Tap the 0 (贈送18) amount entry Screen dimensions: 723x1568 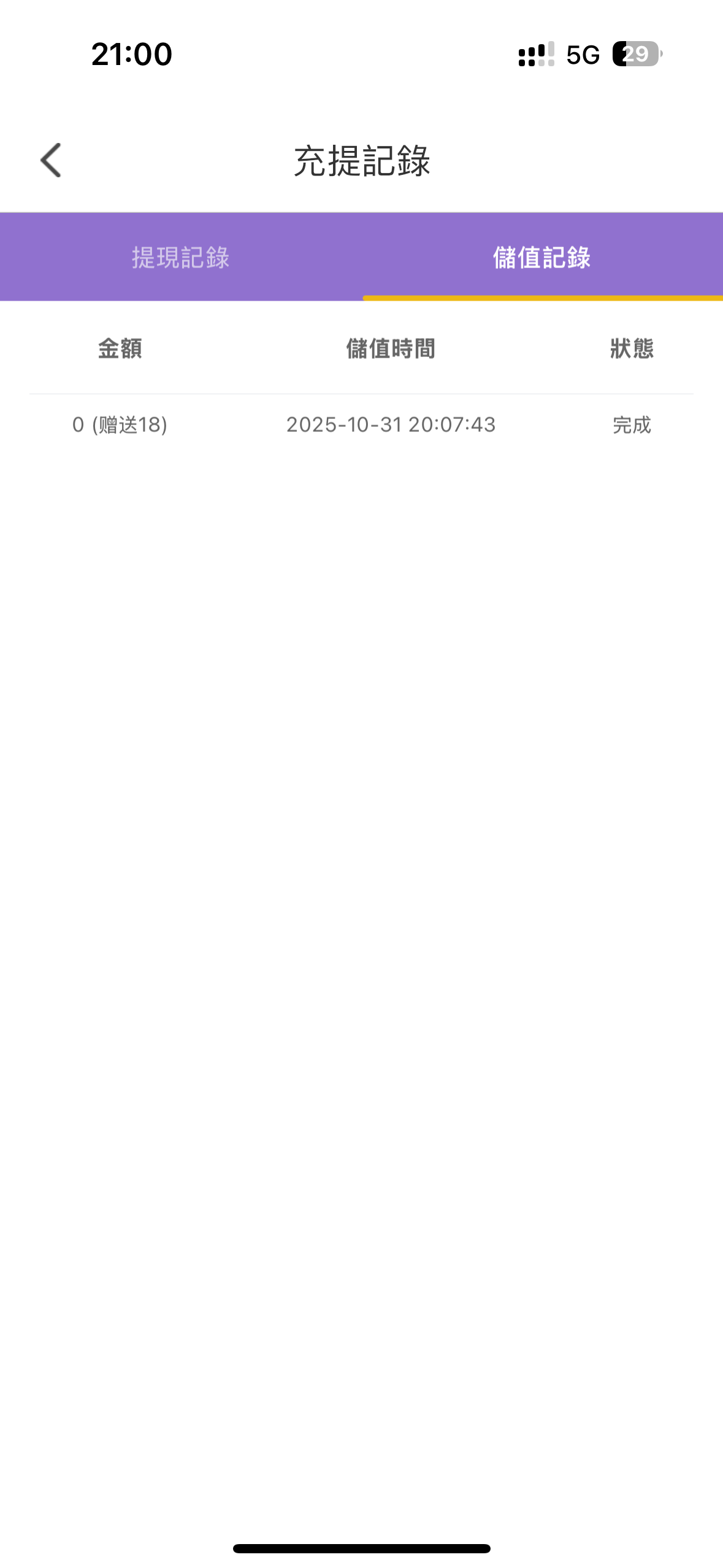[120, 425]
